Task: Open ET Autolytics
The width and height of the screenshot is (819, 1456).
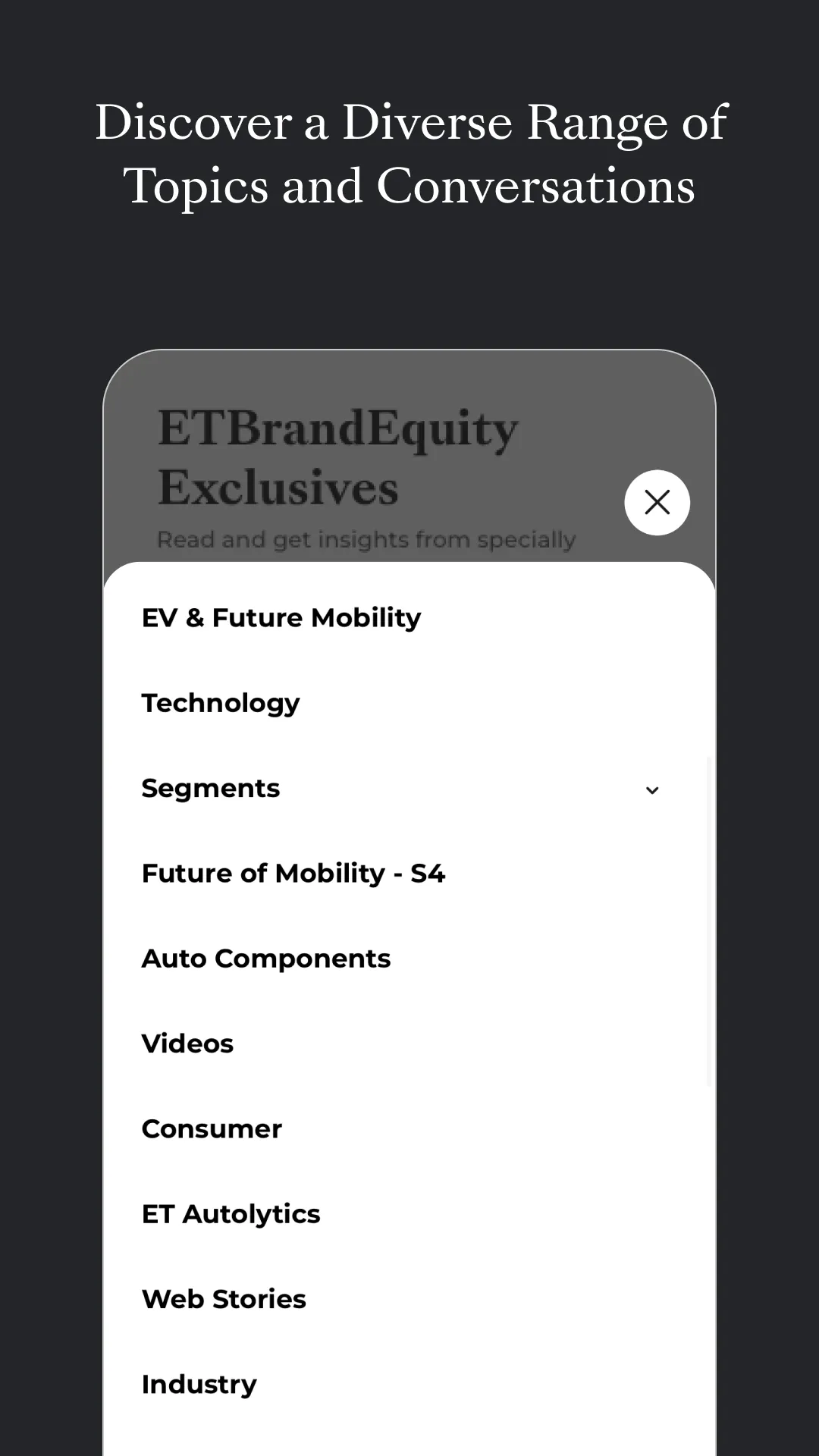Action: 231,1214
